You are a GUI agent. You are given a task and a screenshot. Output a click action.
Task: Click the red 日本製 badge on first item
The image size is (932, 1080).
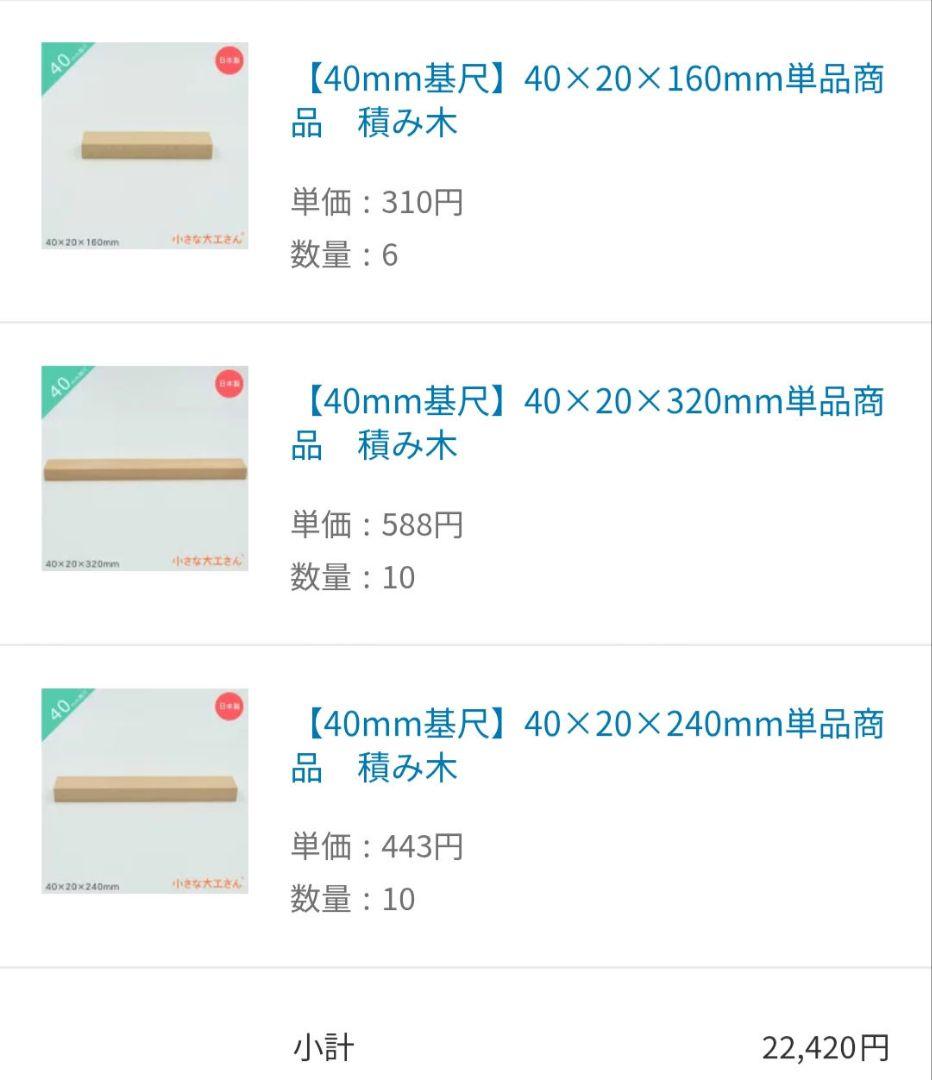tap(229, 59)
